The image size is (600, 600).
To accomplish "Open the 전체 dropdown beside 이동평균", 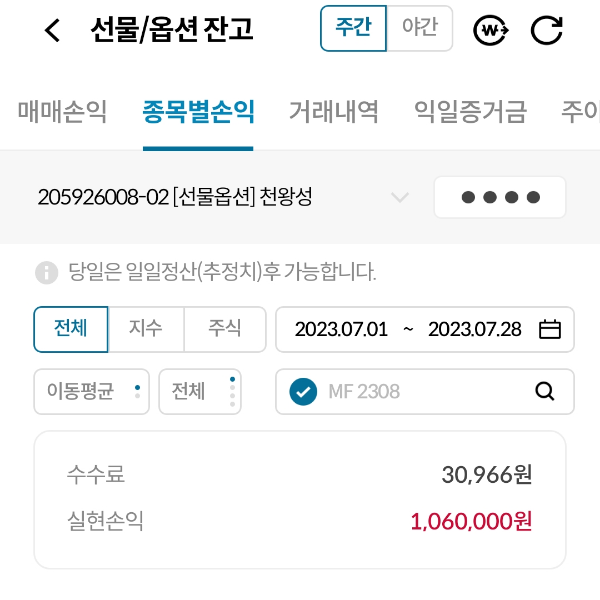I will pyautogui.click(x=200, y=391).
